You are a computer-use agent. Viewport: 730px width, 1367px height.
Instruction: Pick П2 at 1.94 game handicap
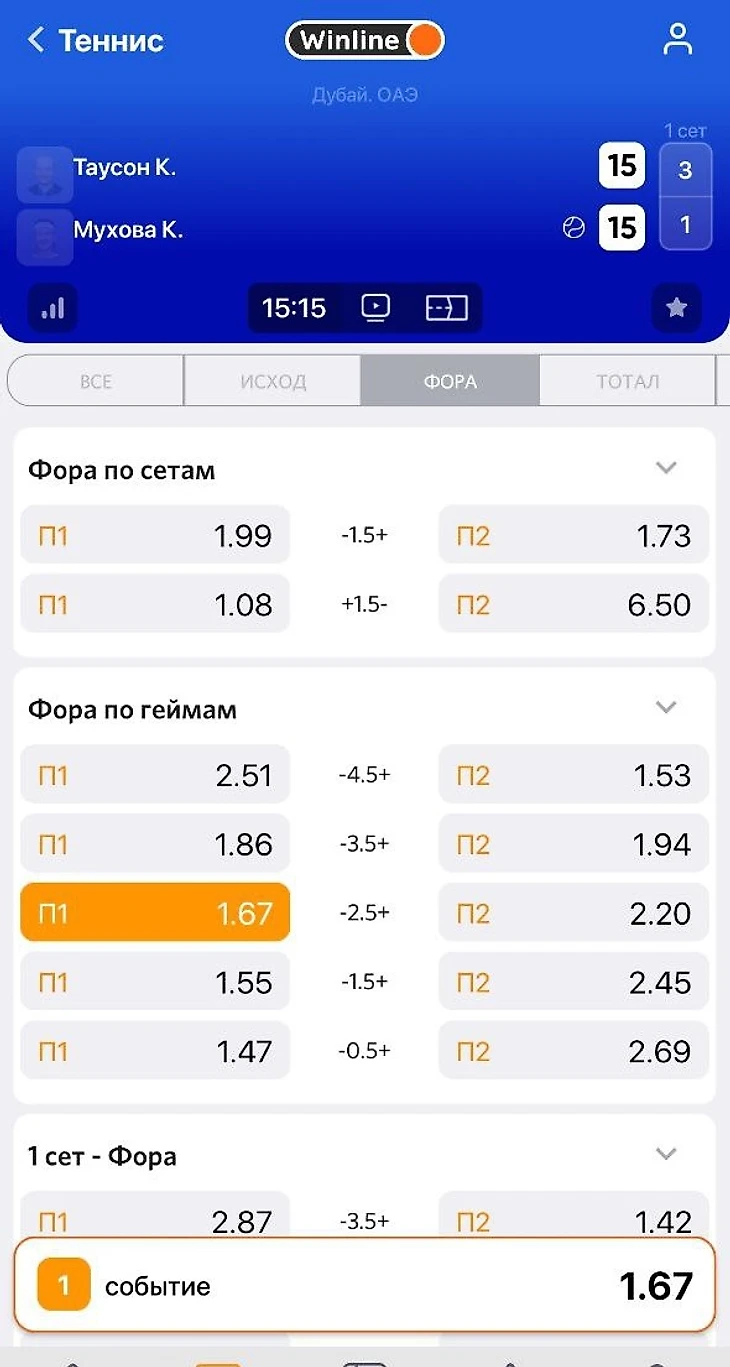(x=574, y=844)
